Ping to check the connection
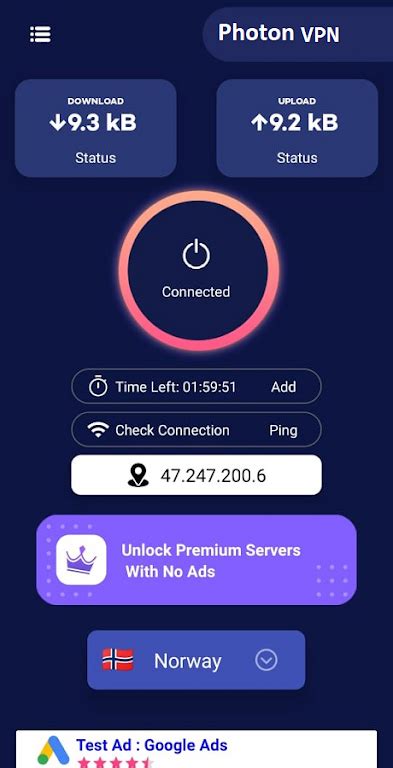Screen dimensions: 393x768 pyautogui.click(x=283, y=430)
